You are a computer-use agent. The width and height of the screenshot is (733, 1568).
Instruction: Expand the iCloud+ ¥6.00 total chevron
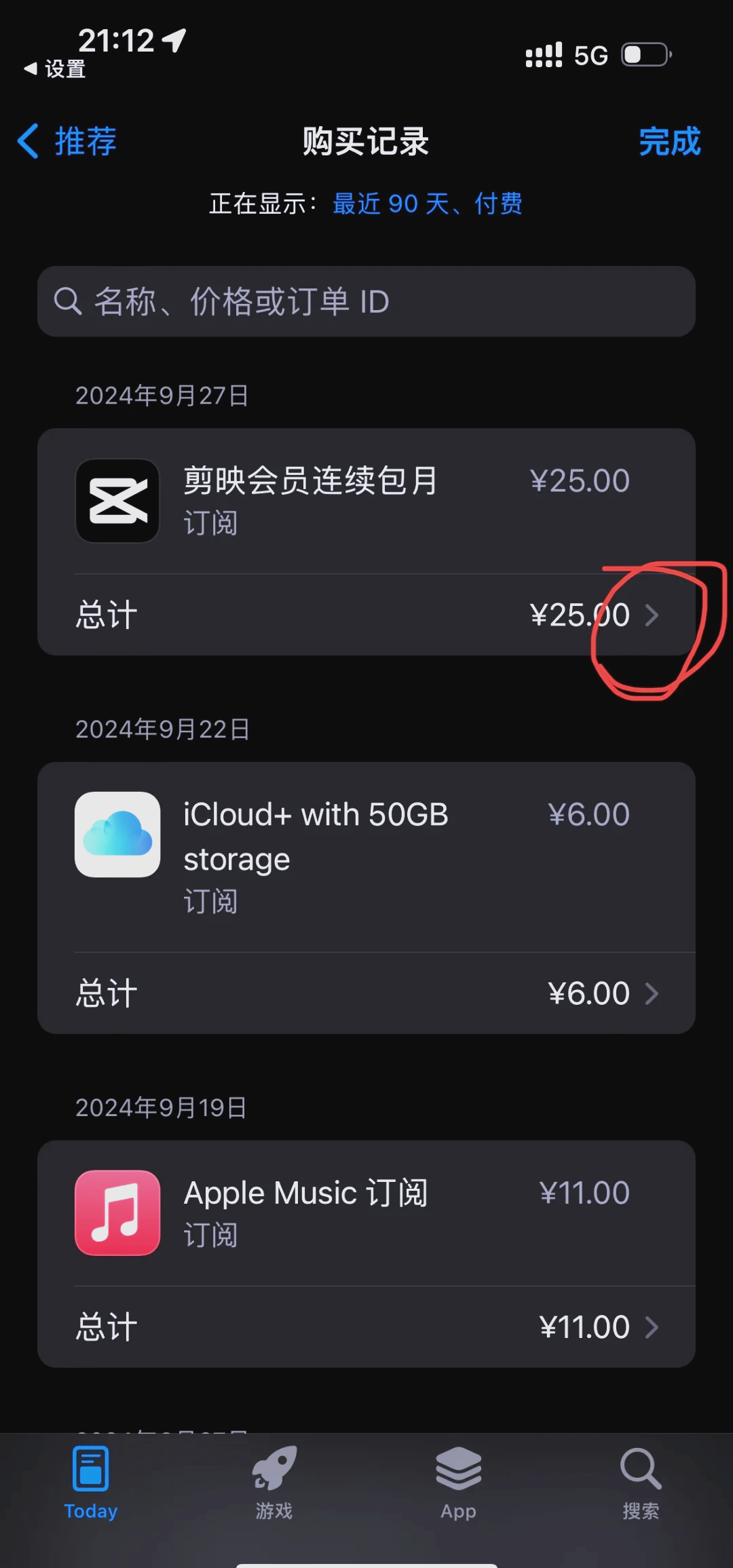pos(653,993)
